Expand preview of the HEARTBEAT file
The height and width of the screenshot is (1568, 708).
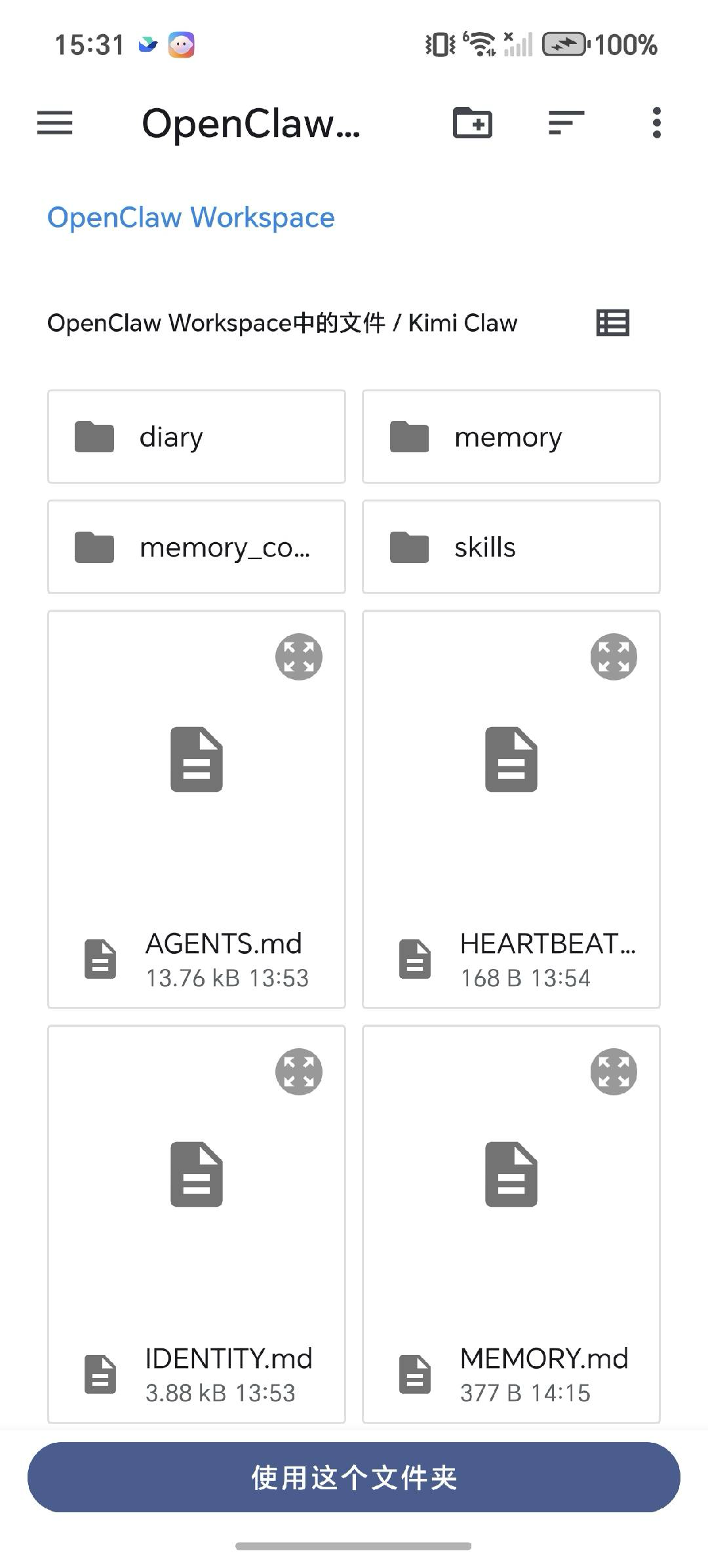[x=614, y=656]
